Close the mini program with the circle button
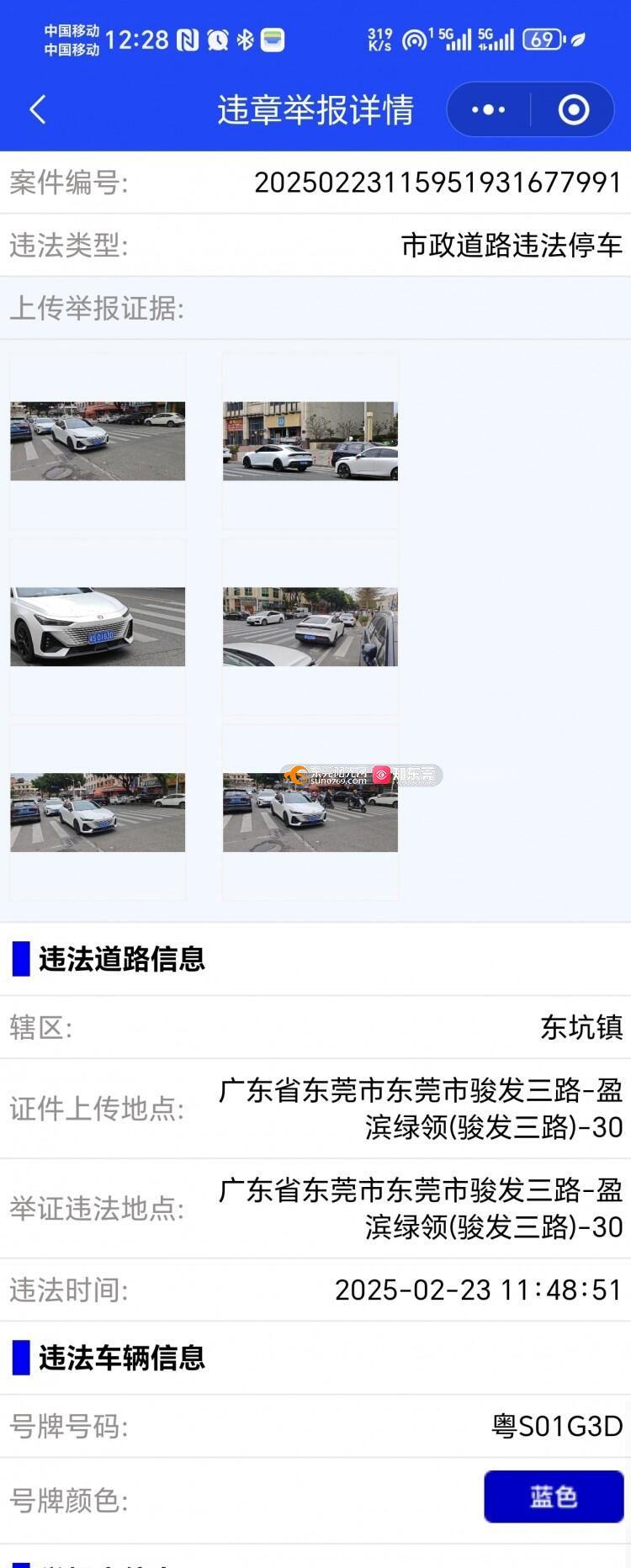The height and width of the screenshot is (1568, 631). (574, 110)
